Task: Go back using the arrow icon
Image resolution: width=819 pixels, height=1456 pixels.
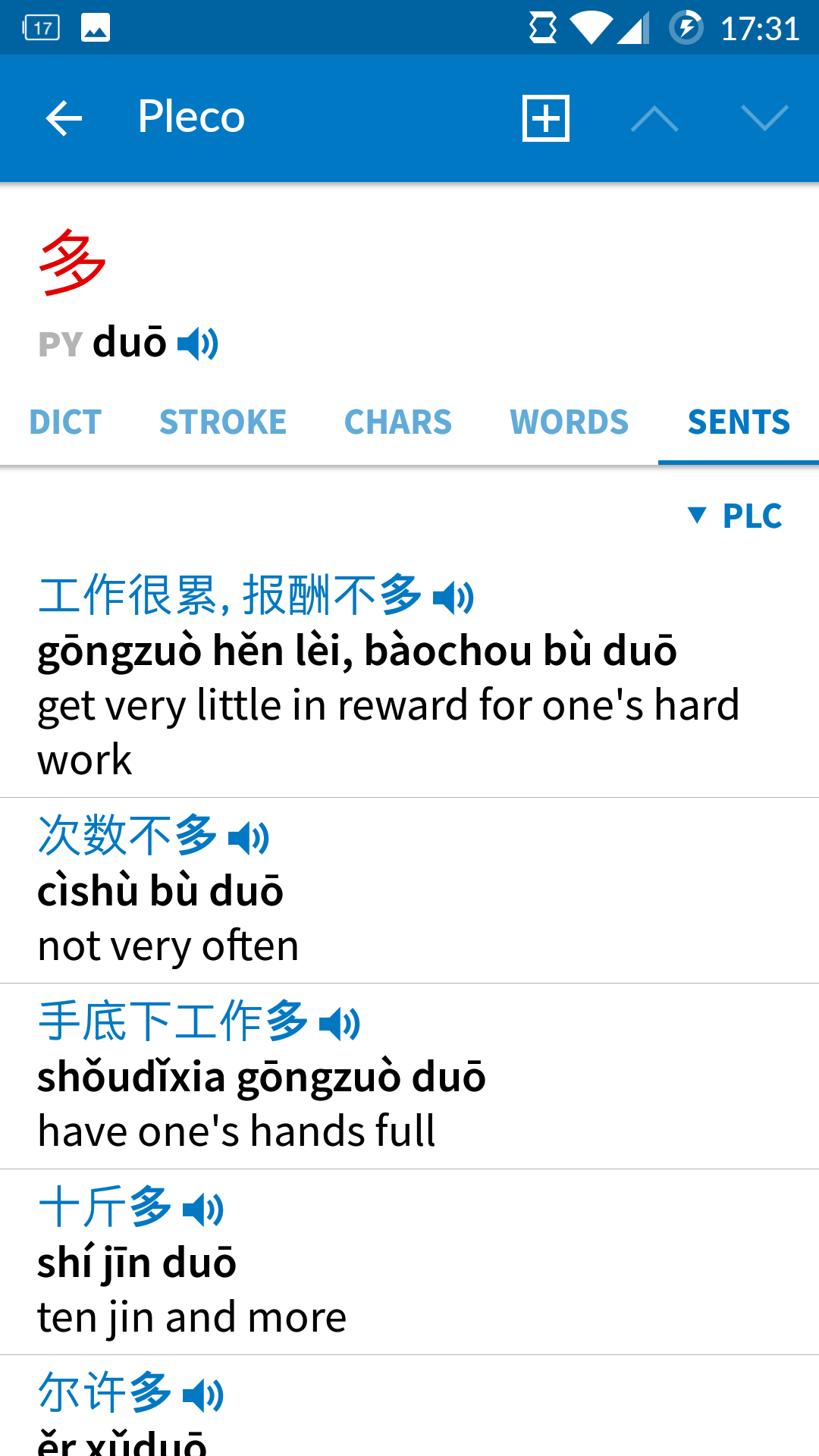Action: pos(64,118)
